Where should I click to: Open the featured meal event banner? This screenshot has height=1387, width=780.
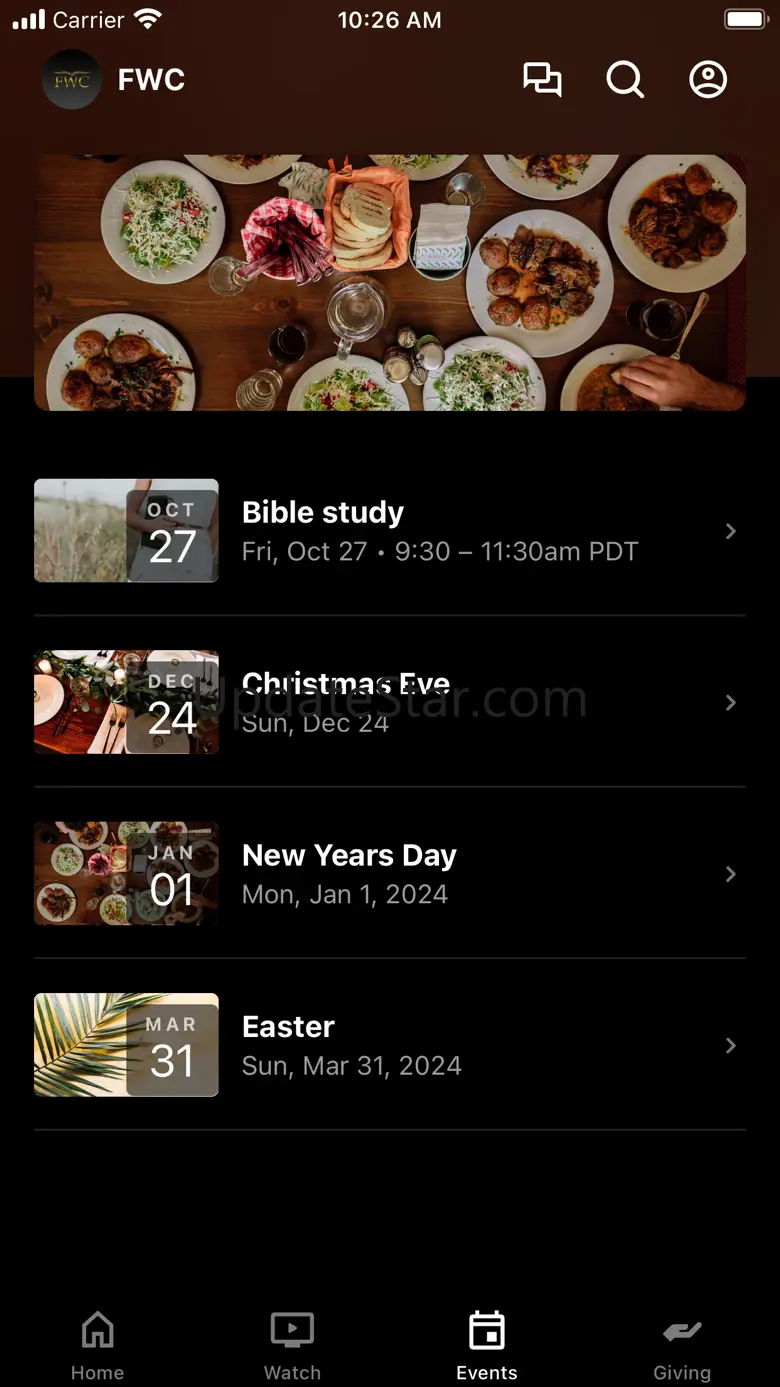click(x=390, y=282)
